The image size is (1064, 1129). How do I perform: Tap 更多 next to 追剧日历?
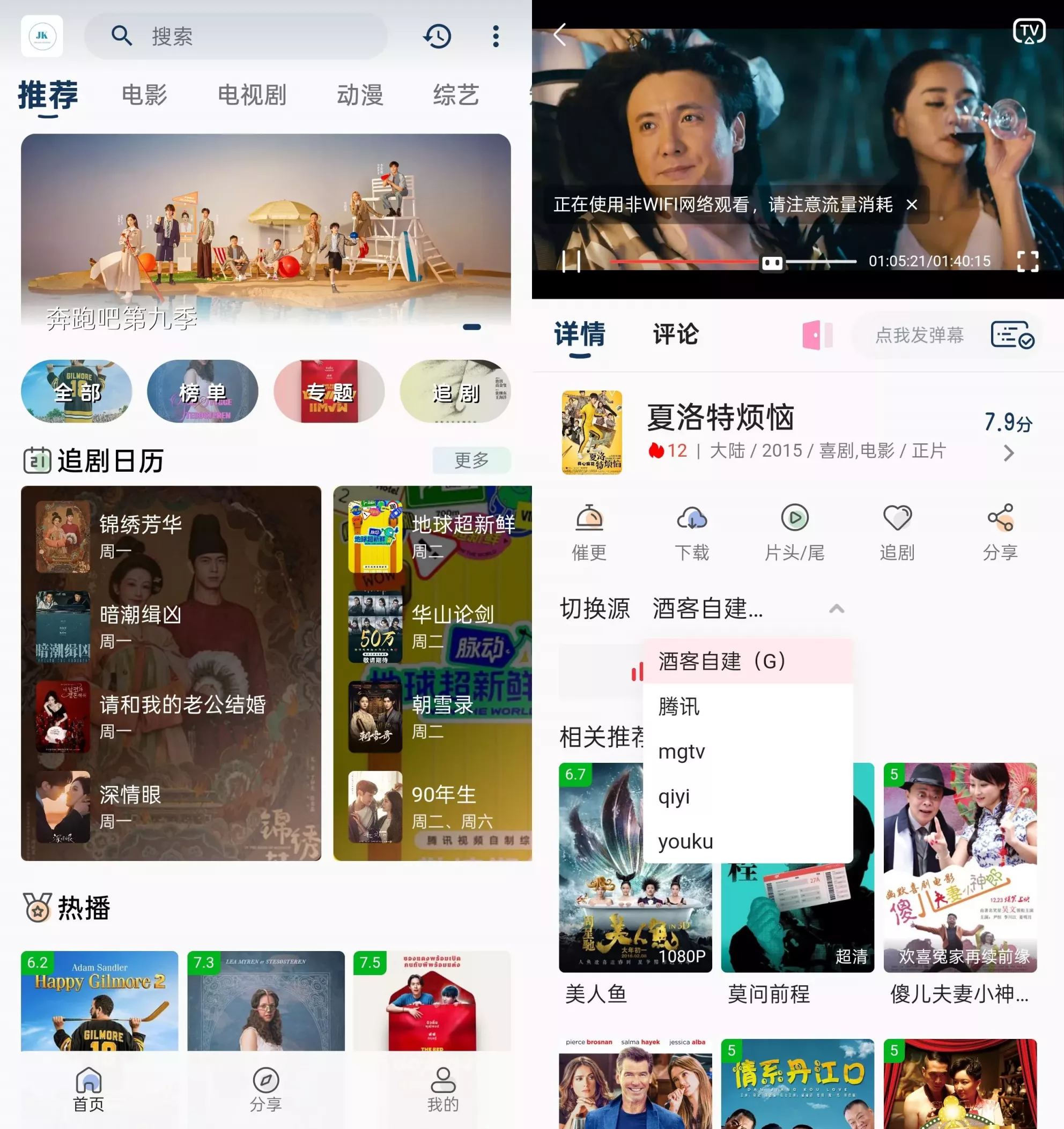[471, 460]
